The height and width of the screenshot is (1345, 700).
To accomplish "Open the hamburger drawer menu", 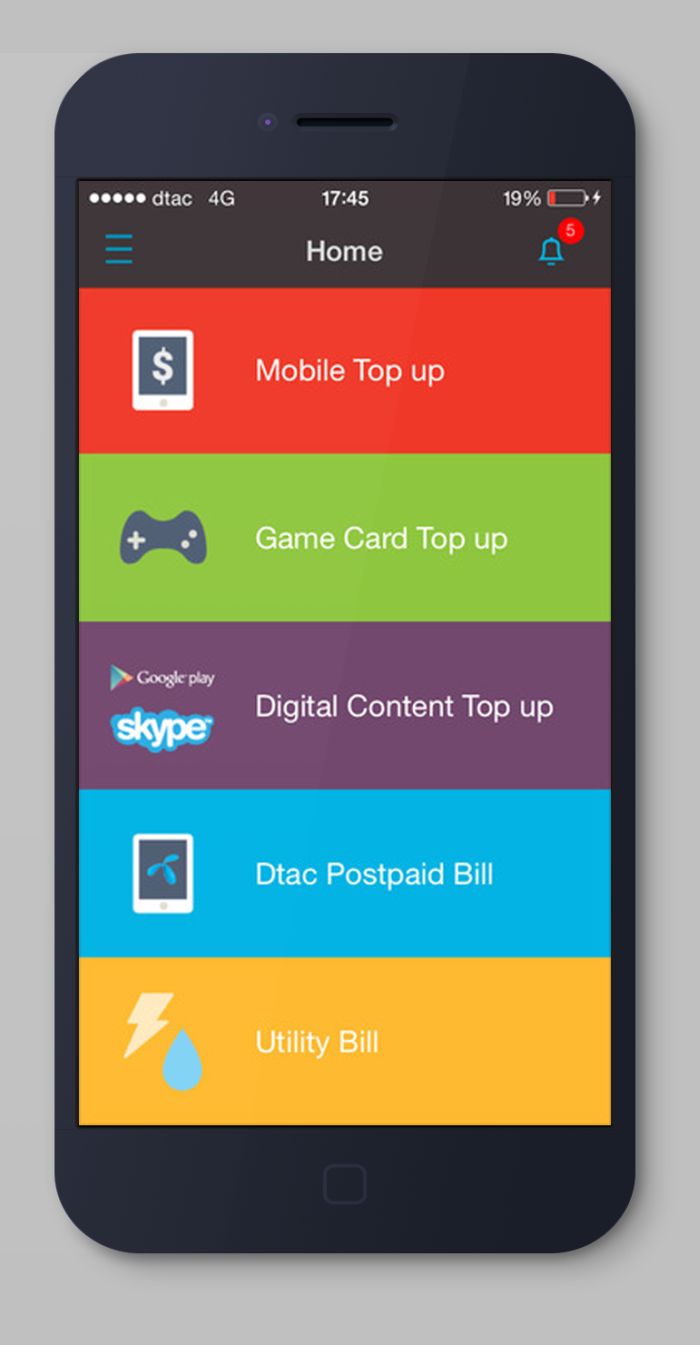I will click(119, 249).
